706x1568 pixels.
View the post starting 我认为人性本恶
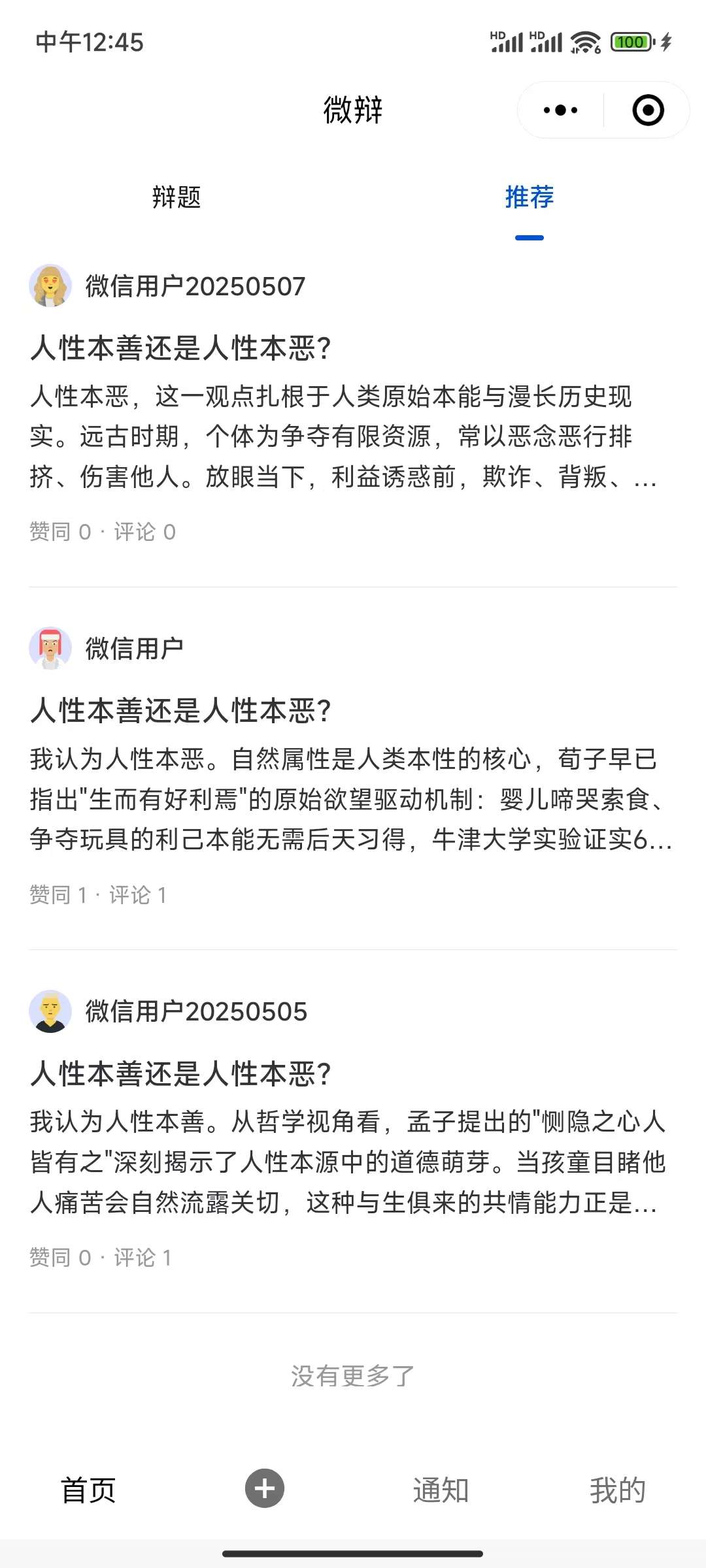tap(350, 798)
